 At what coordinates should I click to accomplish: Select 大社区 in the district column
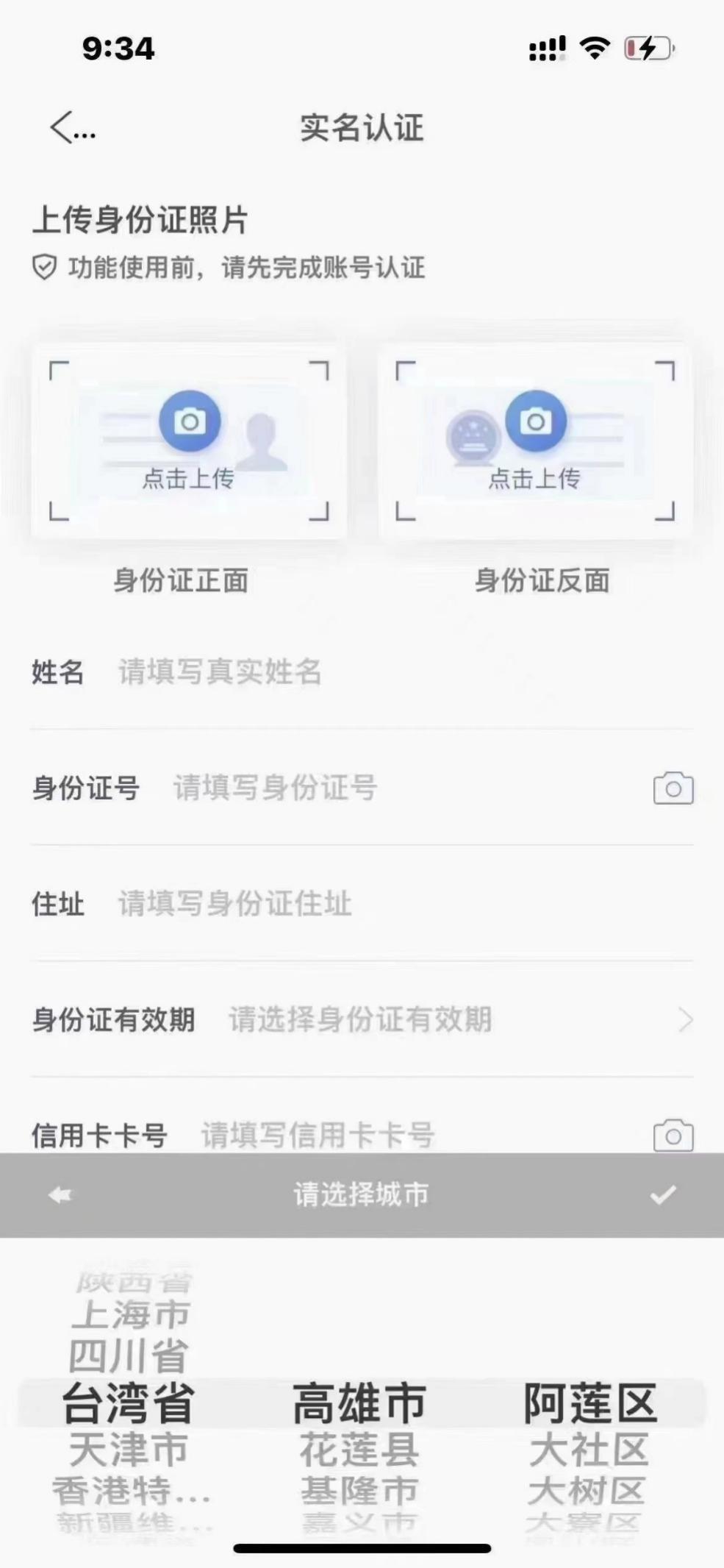pos(589,1450)
